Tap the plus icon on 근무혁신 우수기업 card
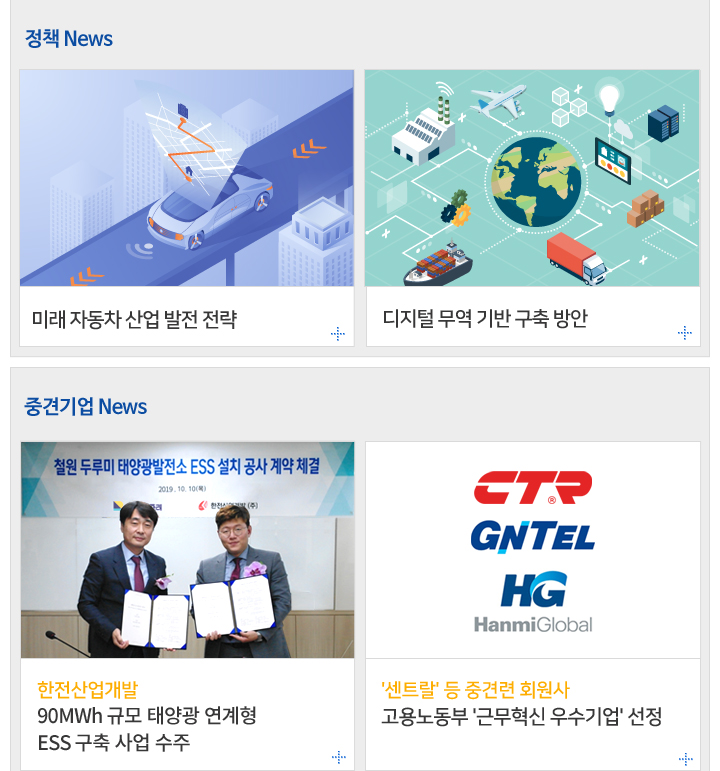Image resolution: width=720 pixels, height=771 pixels. click(685, 759)
